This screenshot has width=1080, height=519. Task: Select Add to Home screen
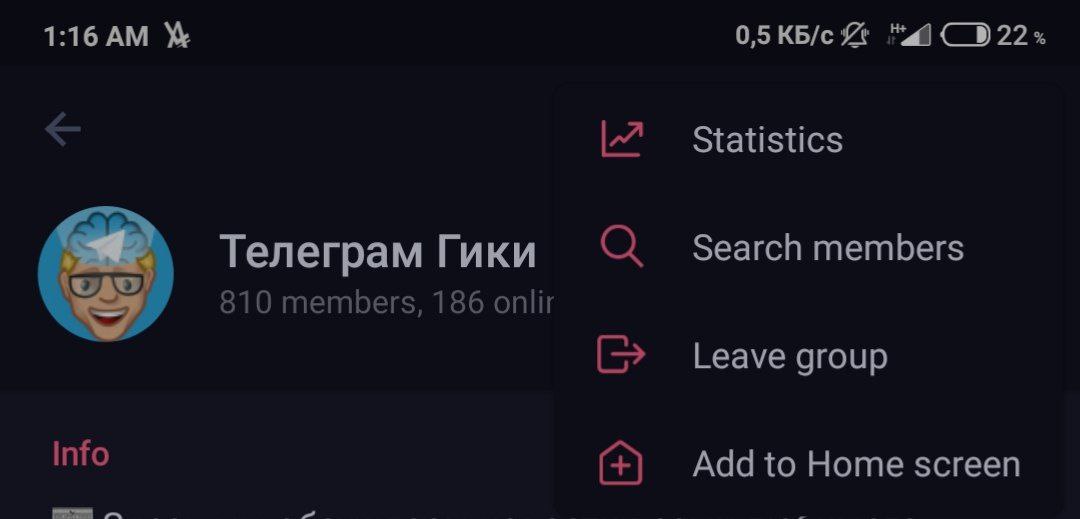coord(855,464)
